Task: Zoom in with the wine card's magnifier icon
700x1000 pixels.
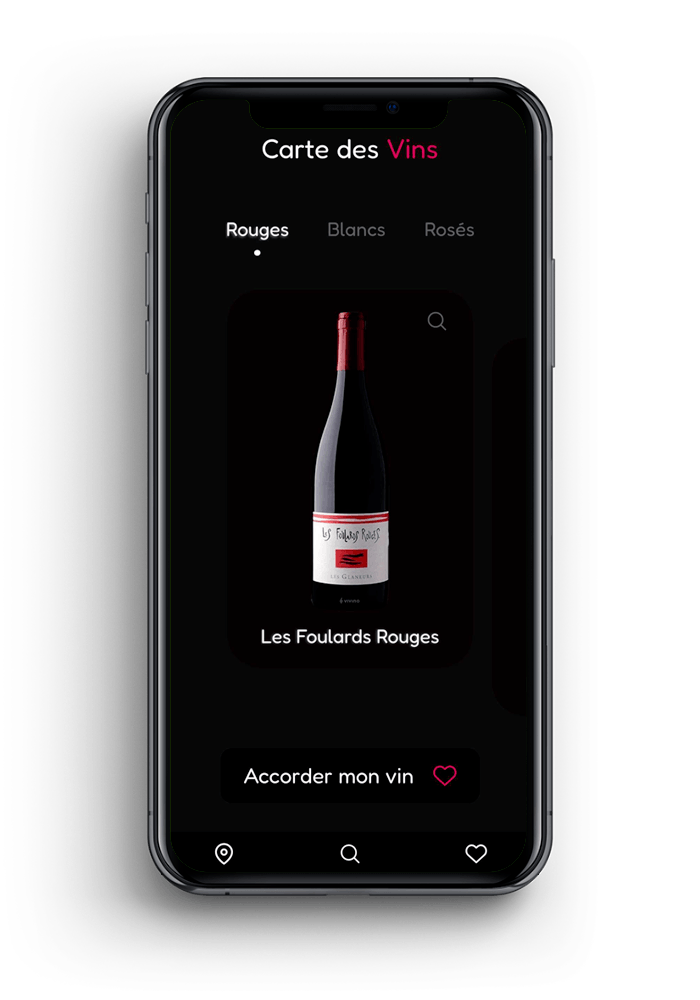Action: coord(436,321)
